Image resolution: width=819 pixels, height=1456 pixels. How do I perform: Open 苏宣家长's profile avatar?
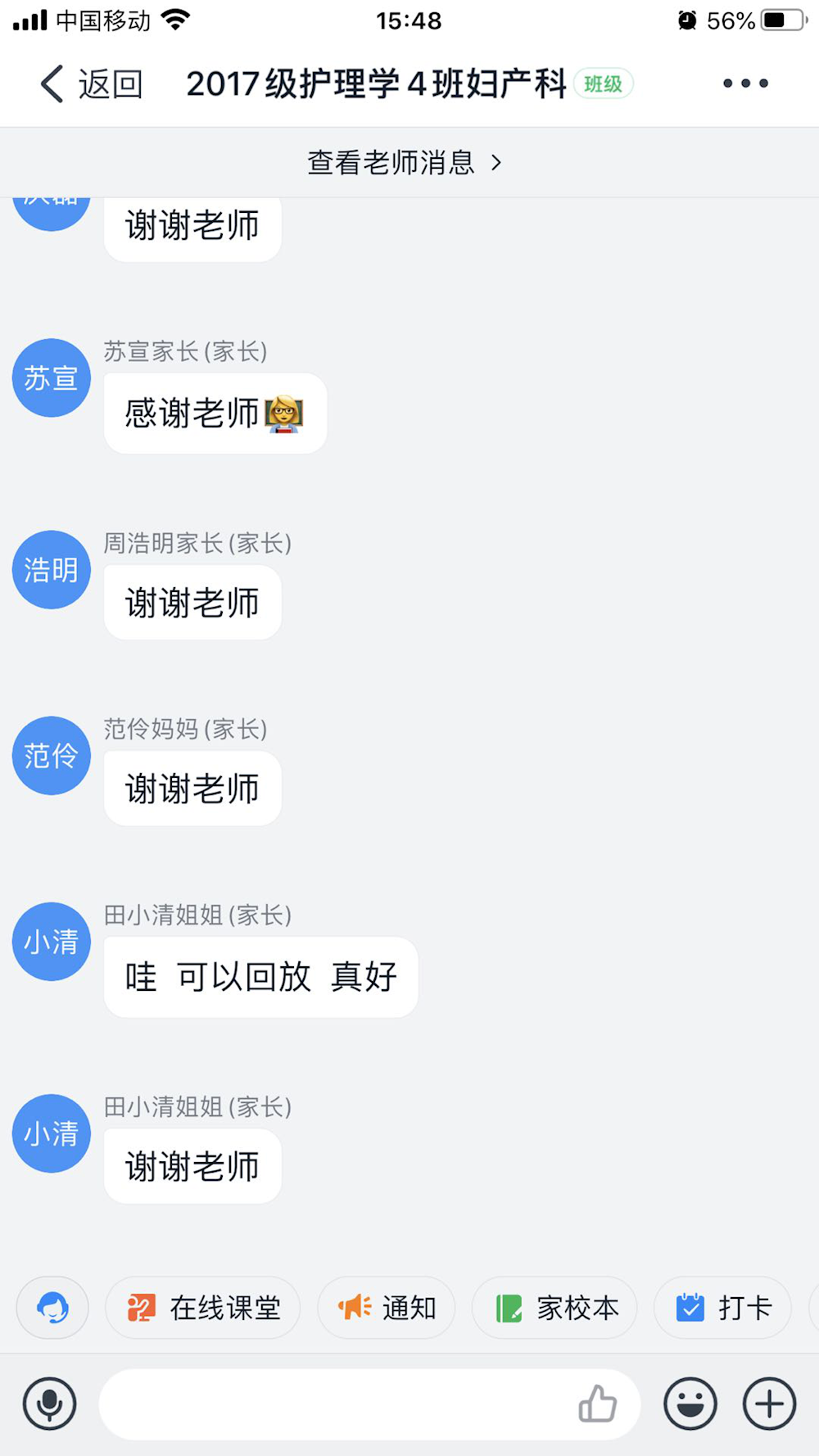[x=51, y=378]
